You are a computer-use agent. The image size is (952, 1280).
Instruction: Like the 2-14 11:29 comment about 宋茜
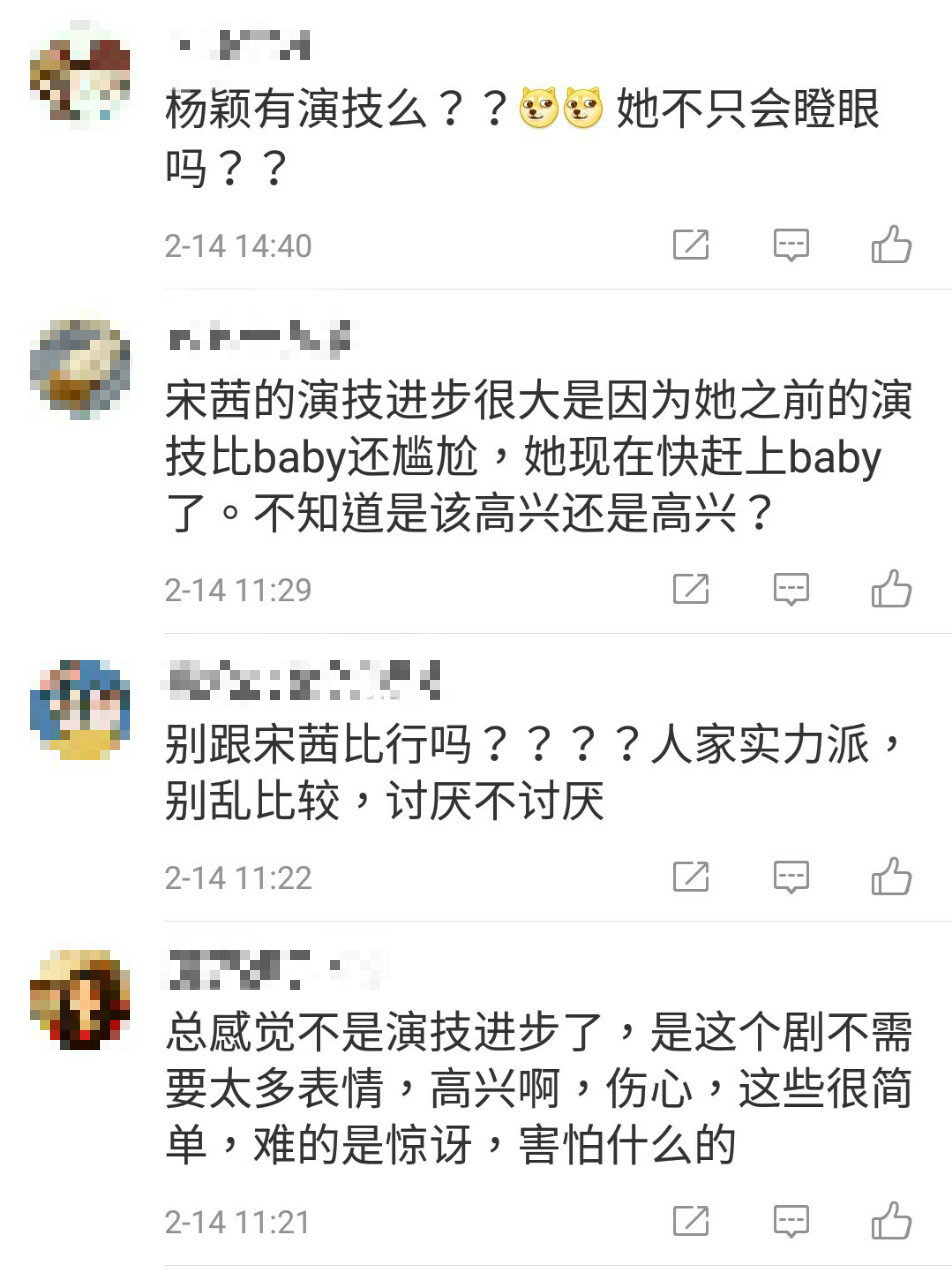[x=891, y=589]
